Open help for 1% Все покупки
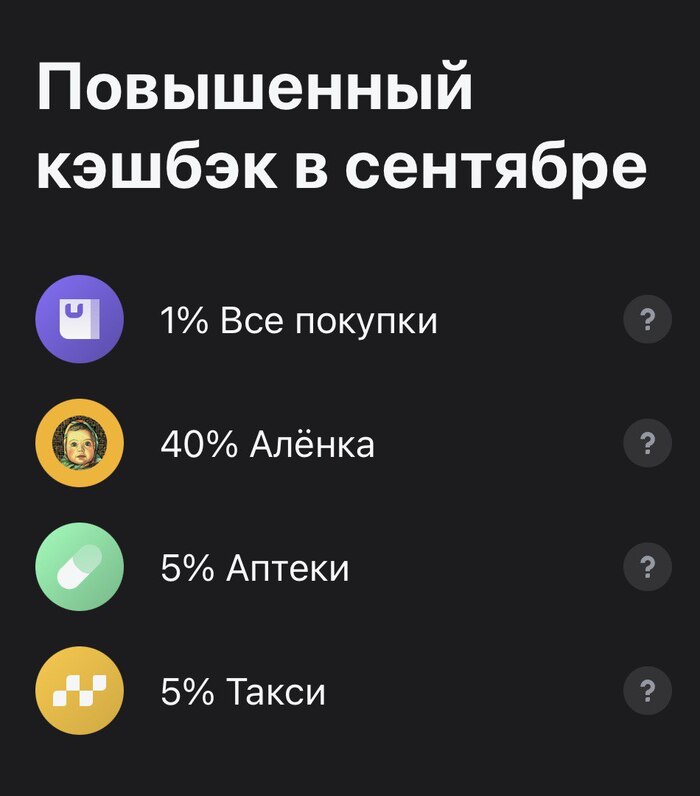This screenshot has width=700, height=796. (x=647, y=321)
